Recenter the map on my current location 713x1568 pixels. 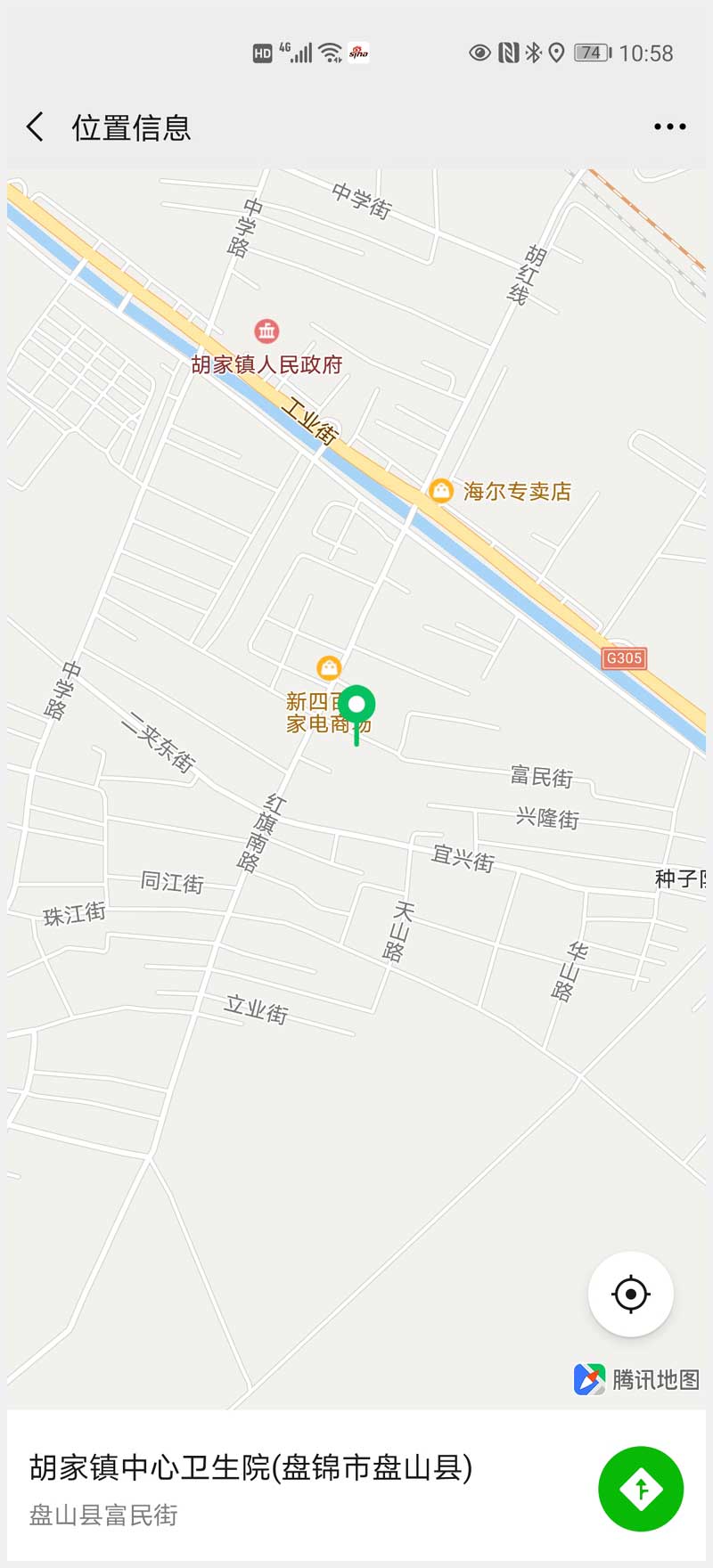coord(631,1294)
